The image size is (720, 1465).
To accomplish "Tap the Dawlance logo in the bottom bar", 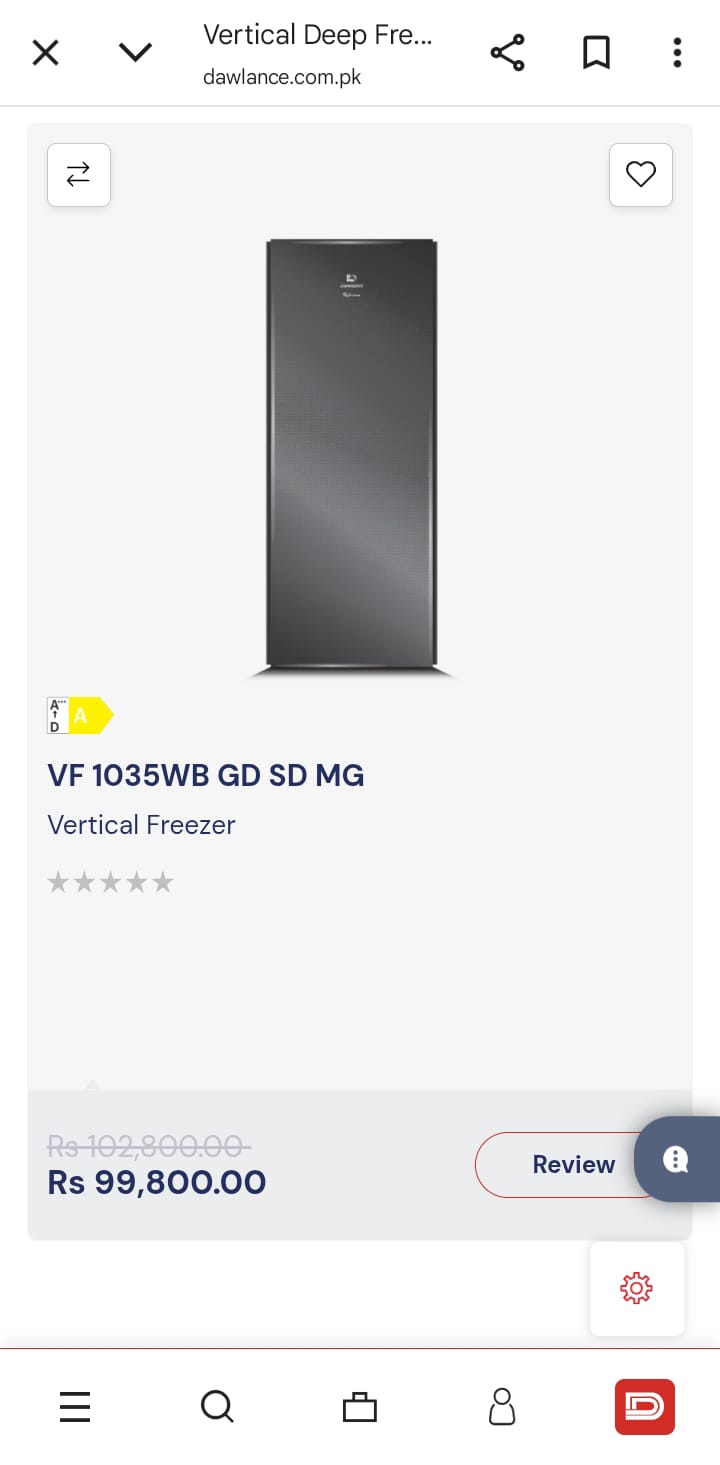I will coord(644,1406).
